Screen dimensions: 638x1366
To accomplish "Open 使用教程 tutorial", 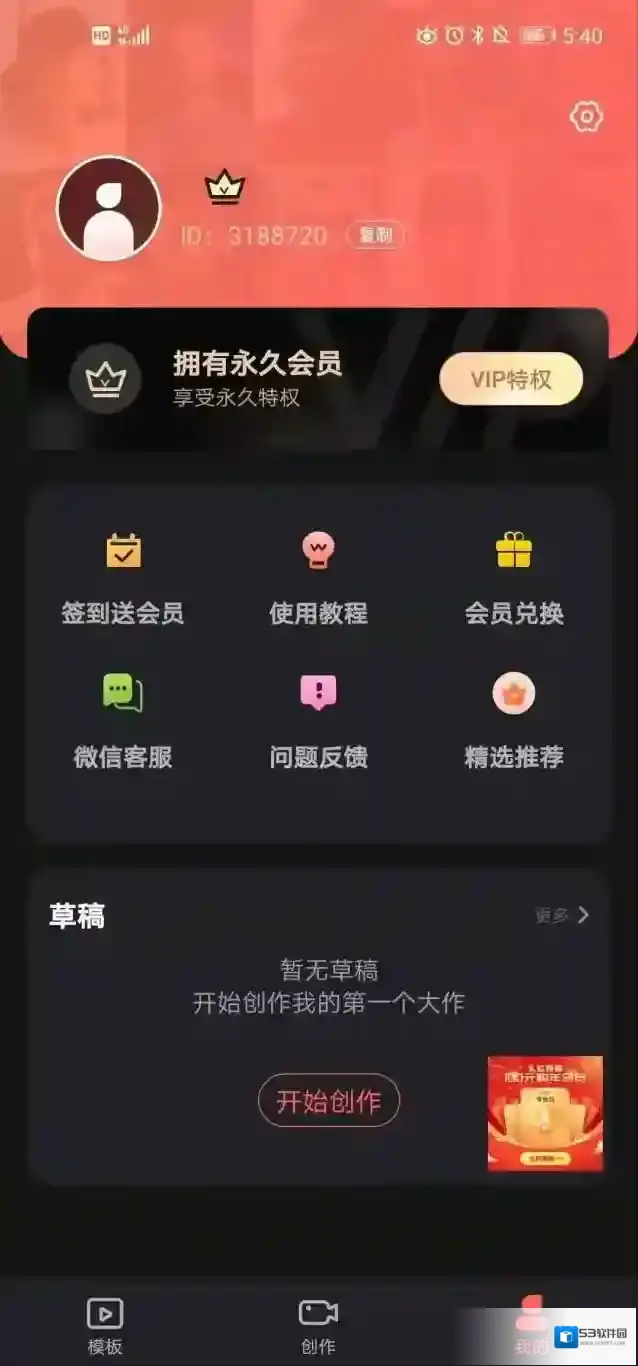I will click(318, 578).
